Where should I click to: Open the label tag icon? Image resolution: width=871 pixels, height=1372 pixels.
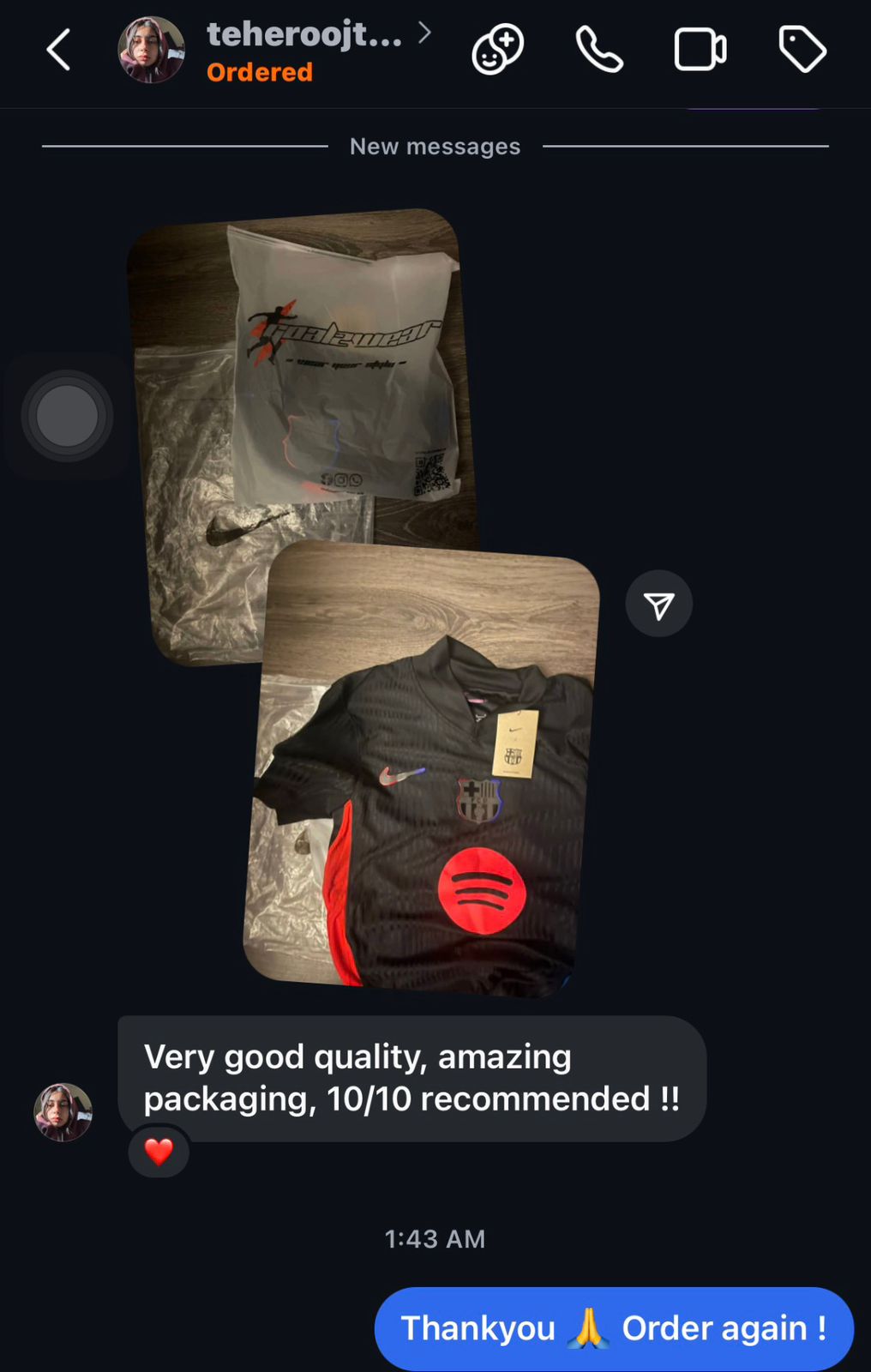(802, 50)
